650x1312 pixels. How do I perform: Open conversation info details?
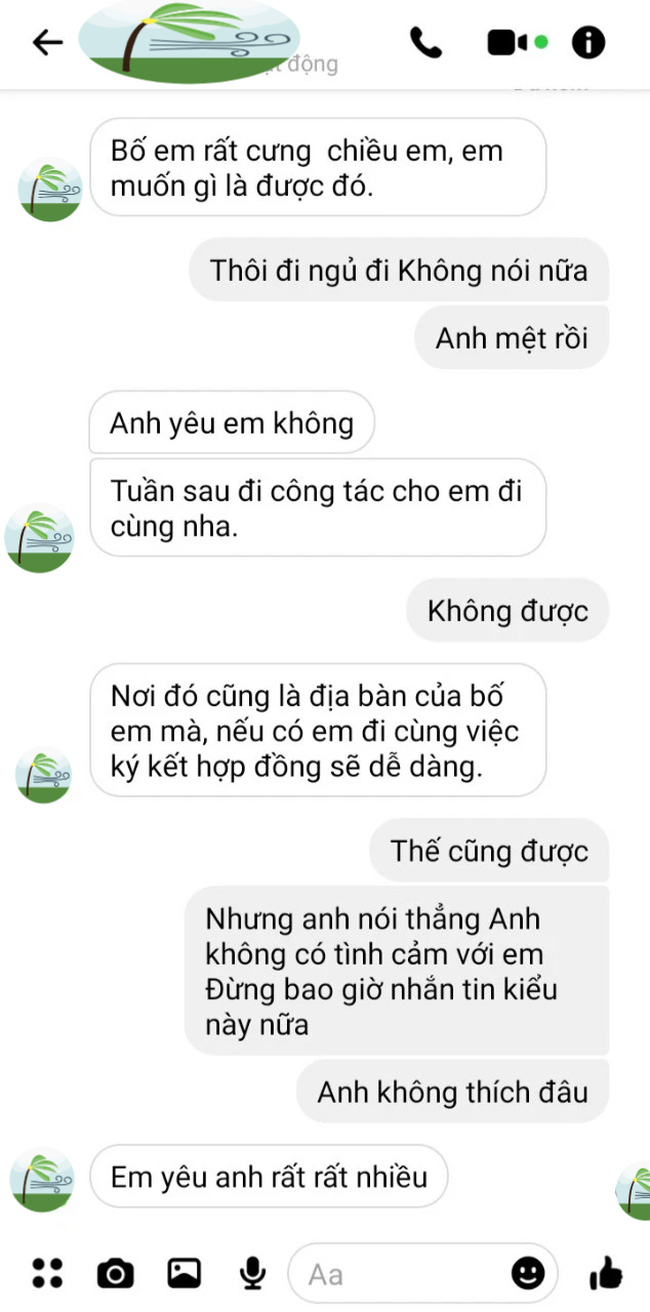tap(588, 42)
